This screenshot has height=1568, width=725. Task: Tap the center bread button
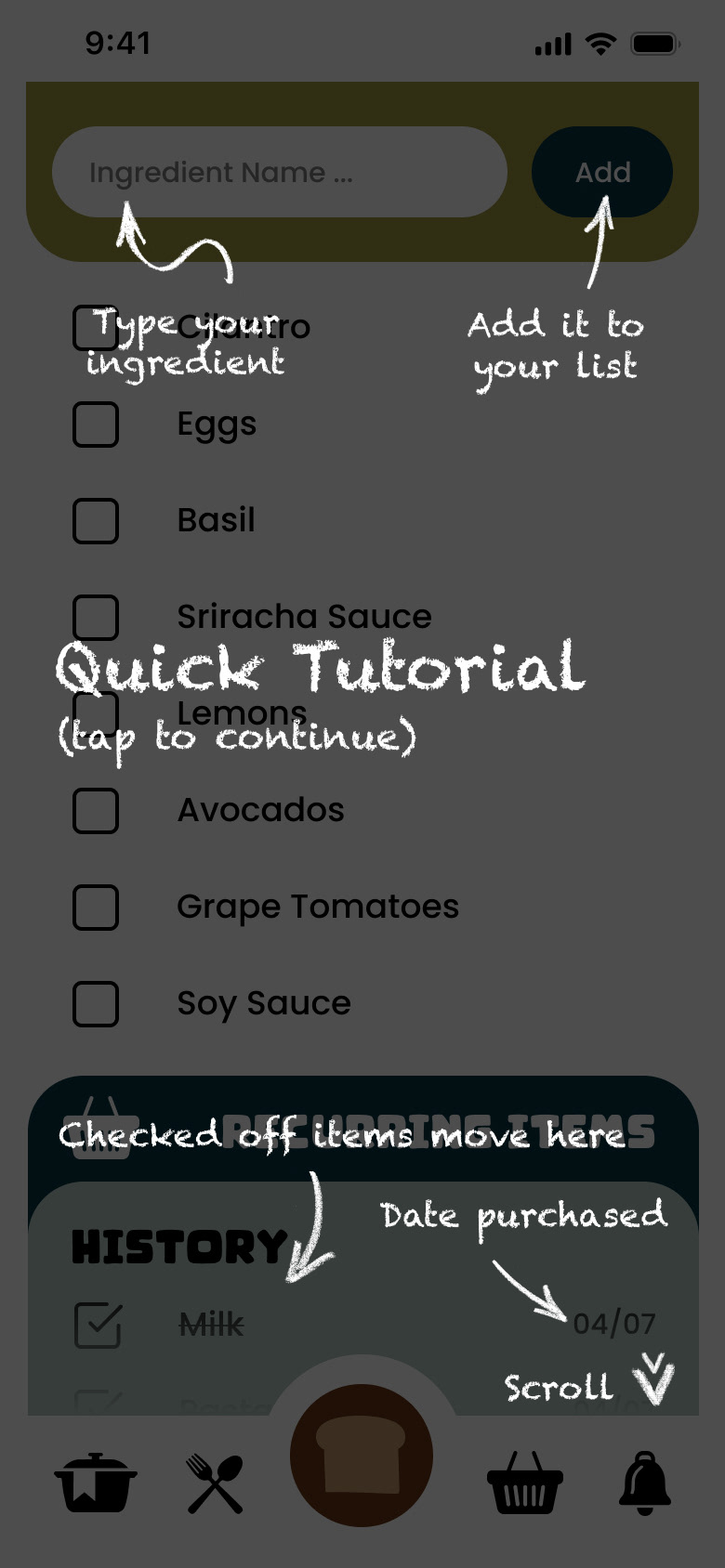pos(362,1456)
